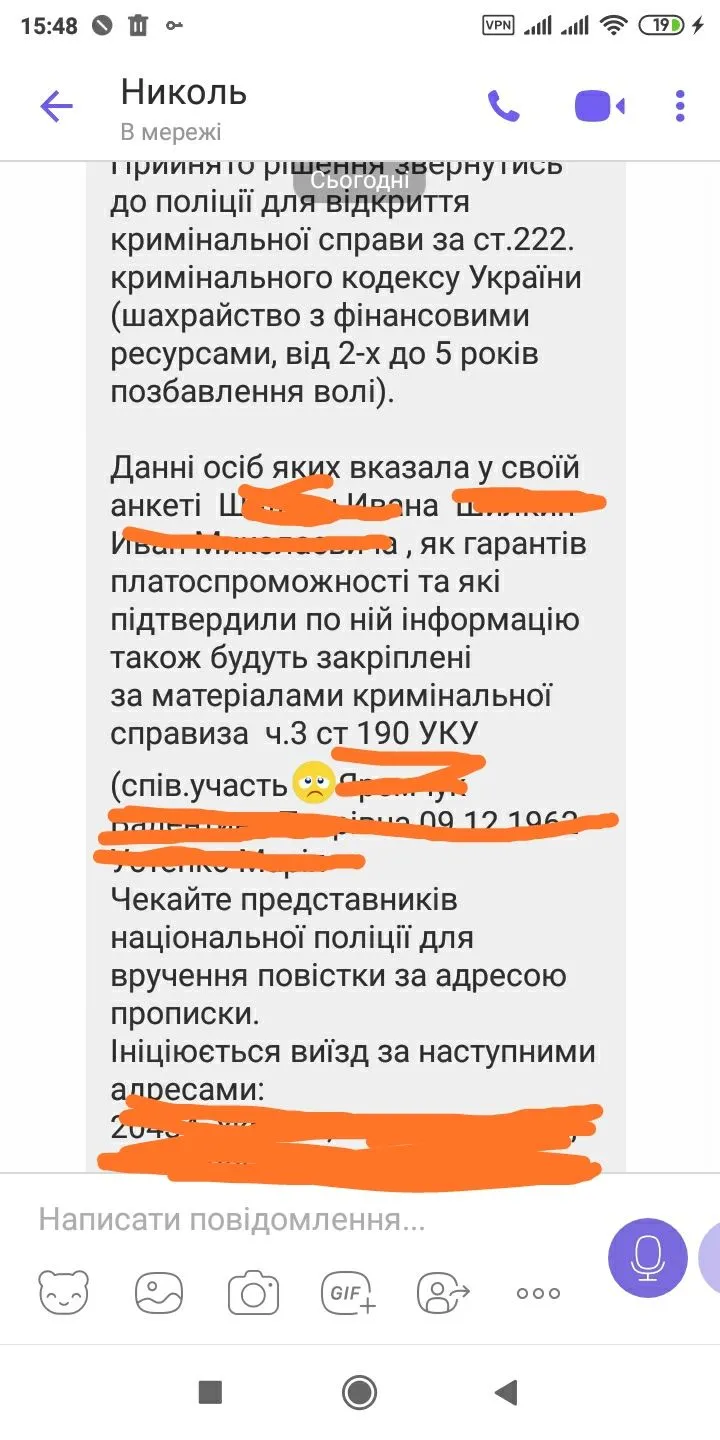
Task: Share a contact in chat
Action: [443, 1293]
